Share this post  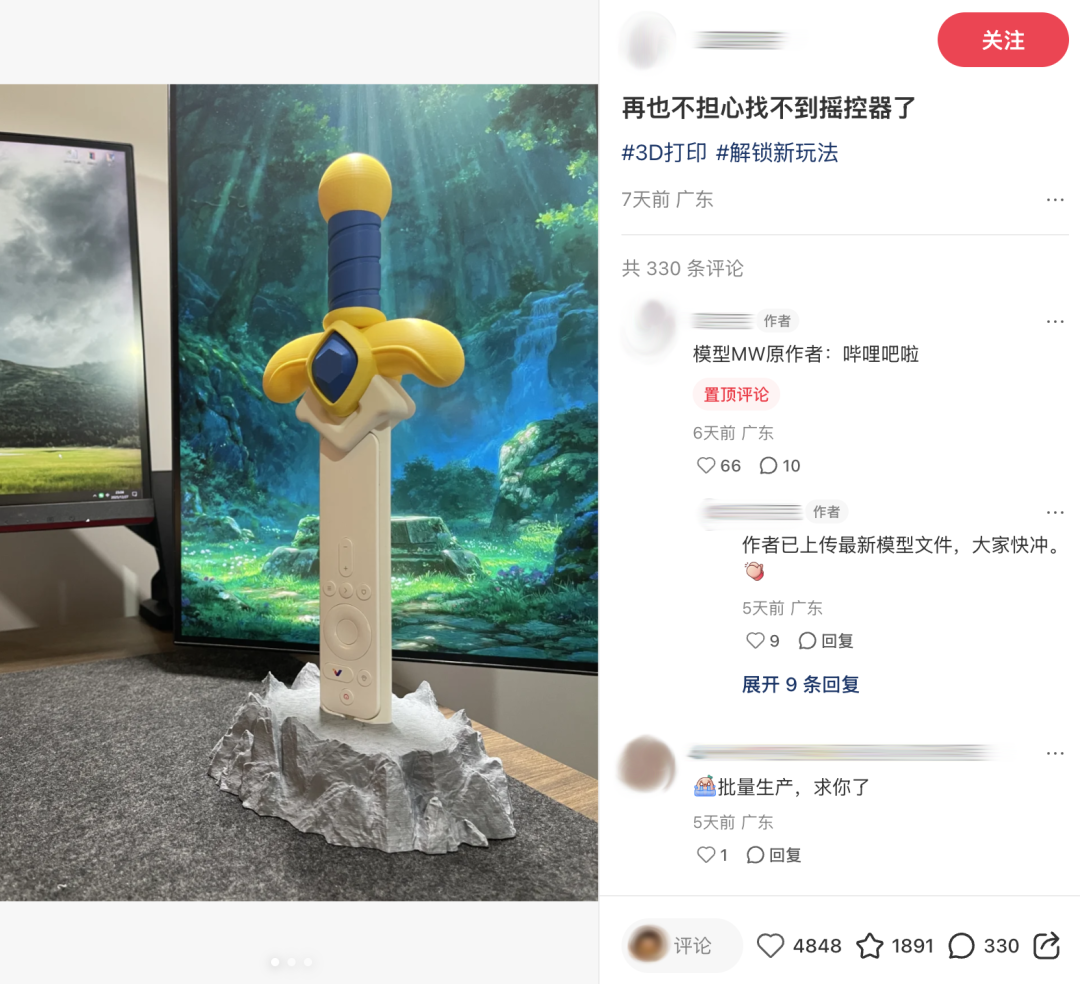1046,945
